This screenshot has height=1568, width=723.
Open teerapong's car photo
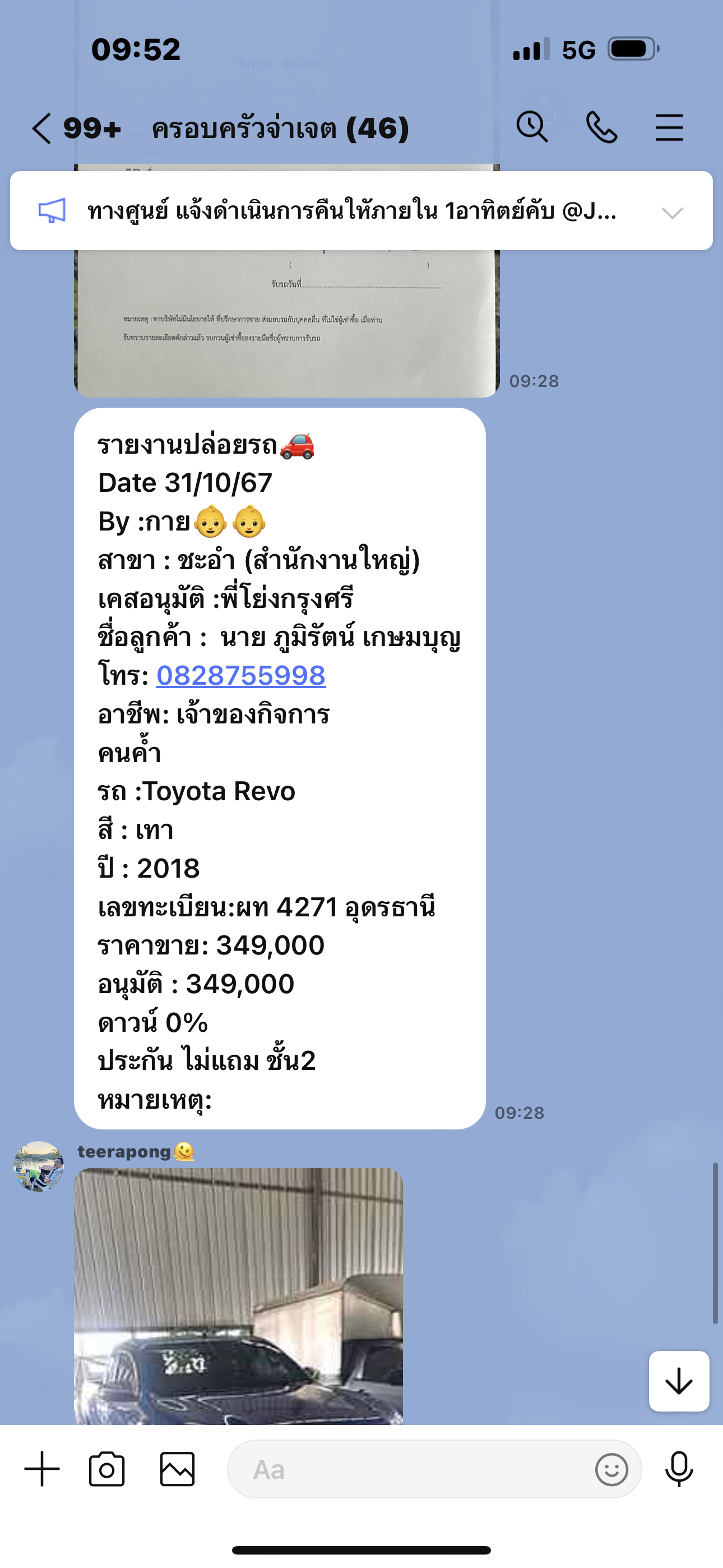pyautogui.click(x=239, y=1296)
